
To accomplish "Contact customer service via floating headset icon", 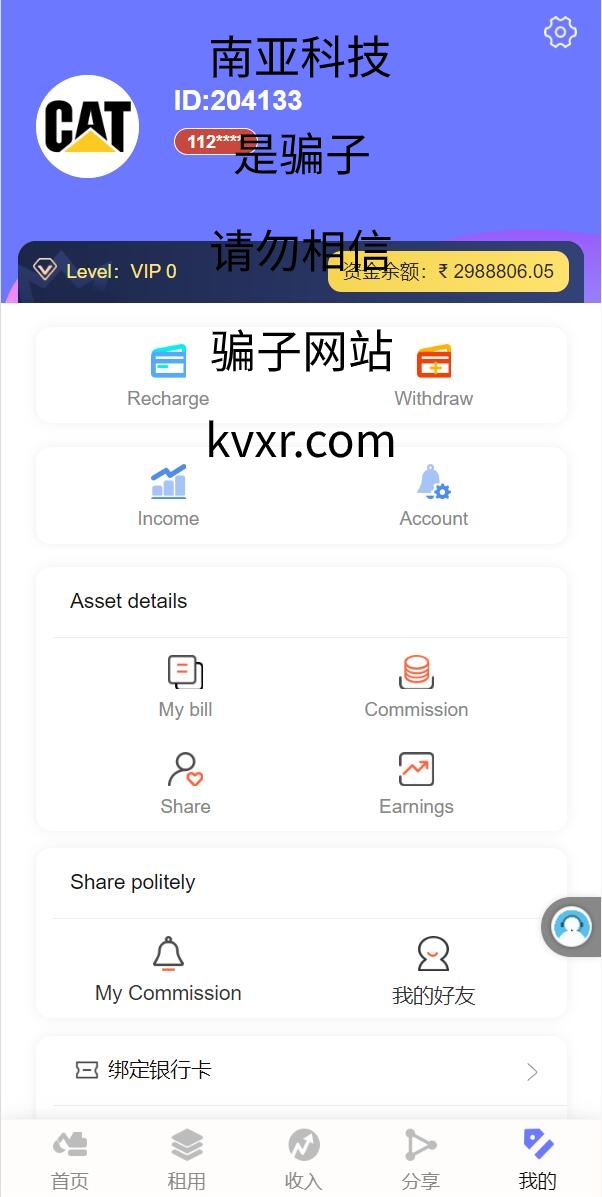I will (x=572, y=927).
